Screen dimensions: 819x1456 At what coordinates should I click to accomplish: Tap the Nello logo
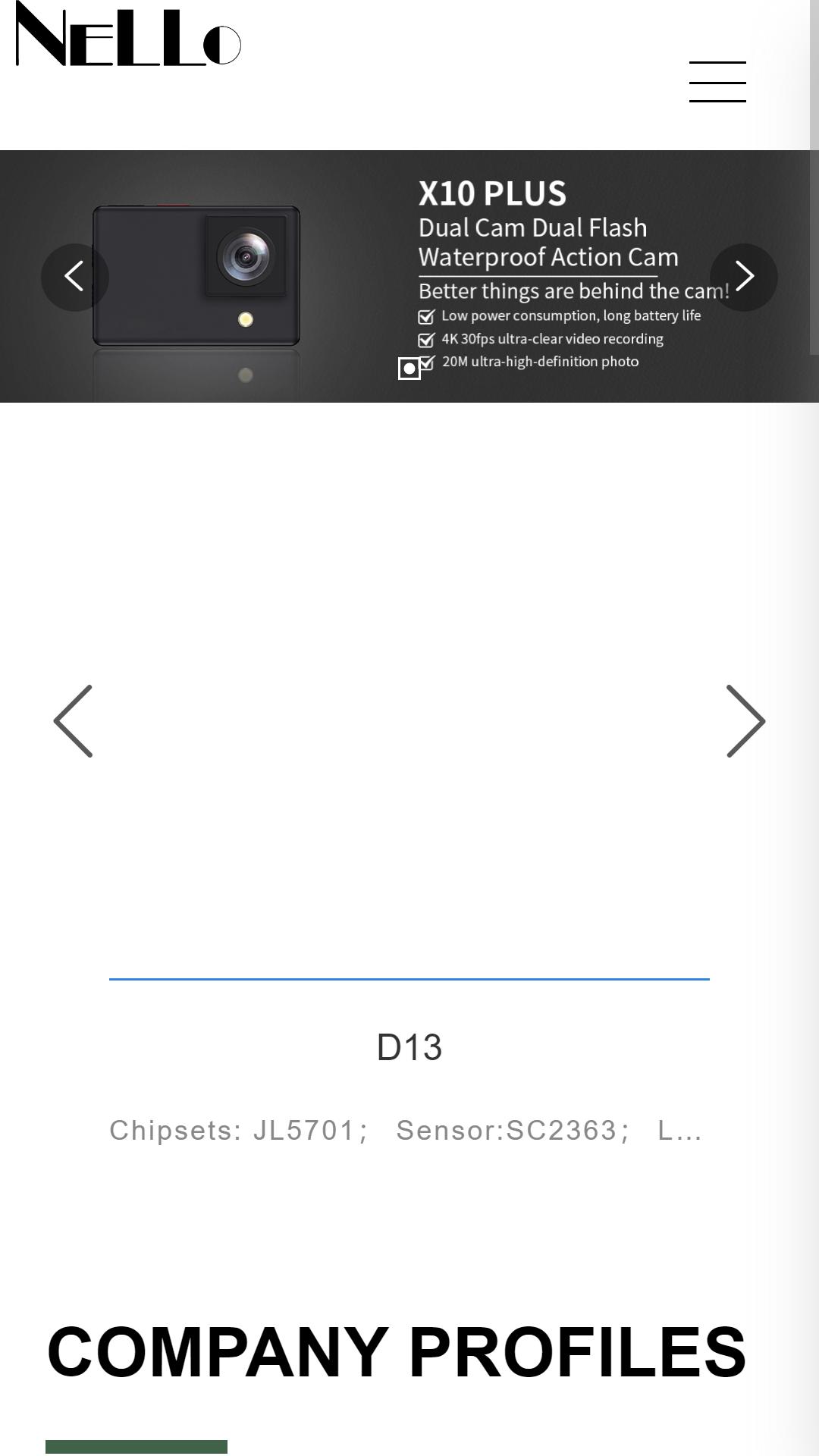(x=128, y=35)
